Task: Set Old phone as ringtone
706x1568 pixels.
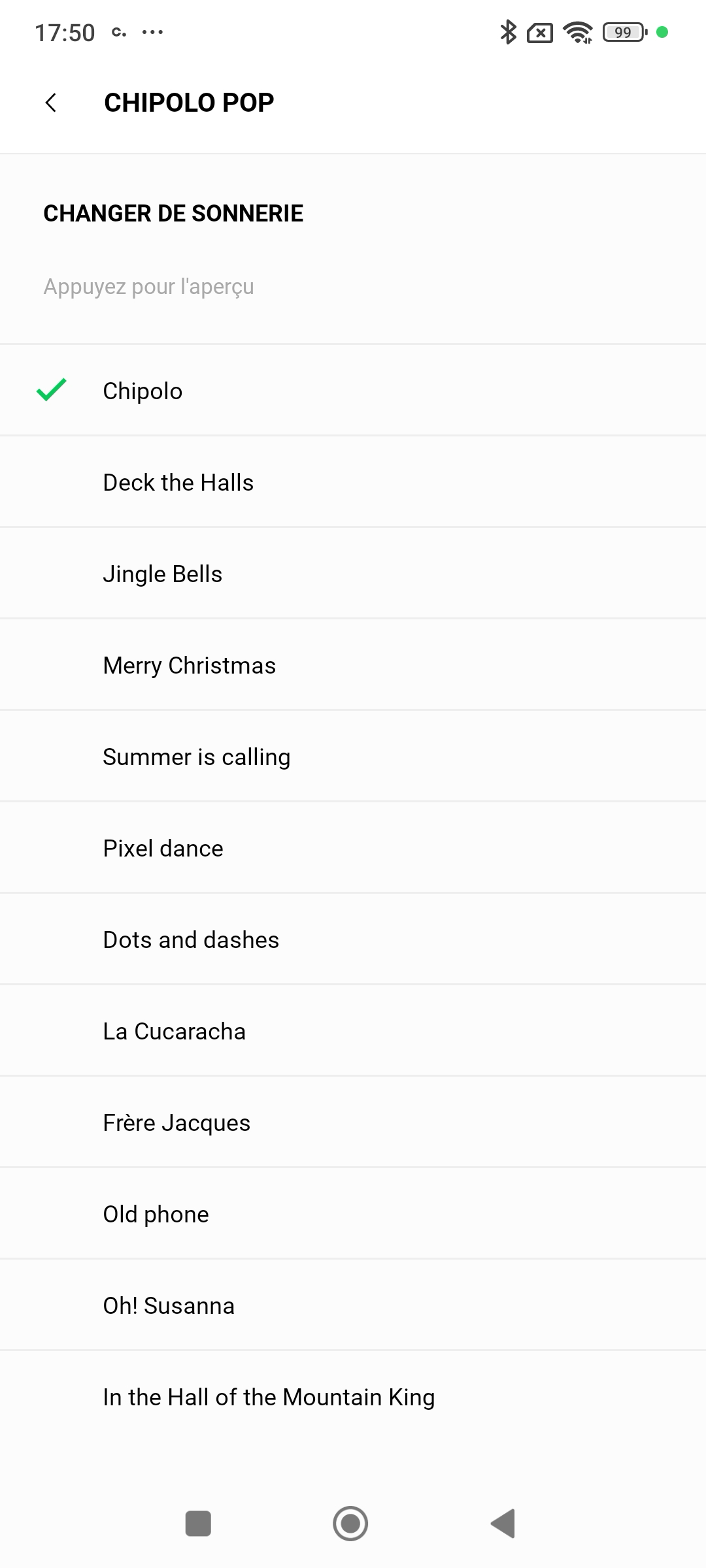Action: [353, 1214]
